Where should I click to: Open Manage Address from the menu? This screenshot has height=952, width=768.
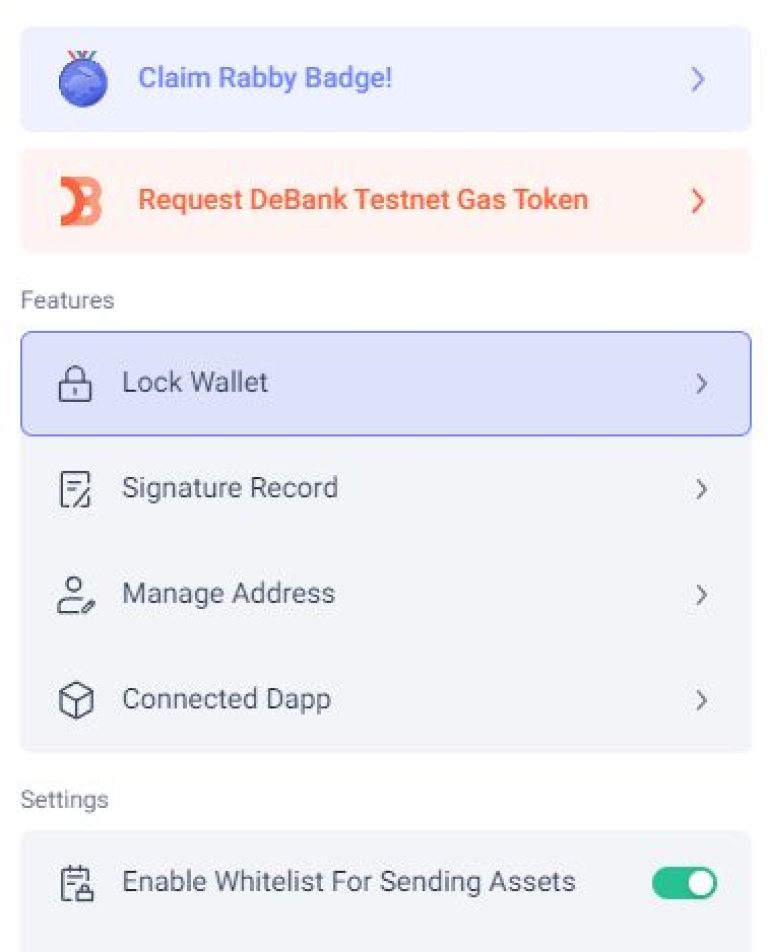pyautogui.click(x=384, y=593)
